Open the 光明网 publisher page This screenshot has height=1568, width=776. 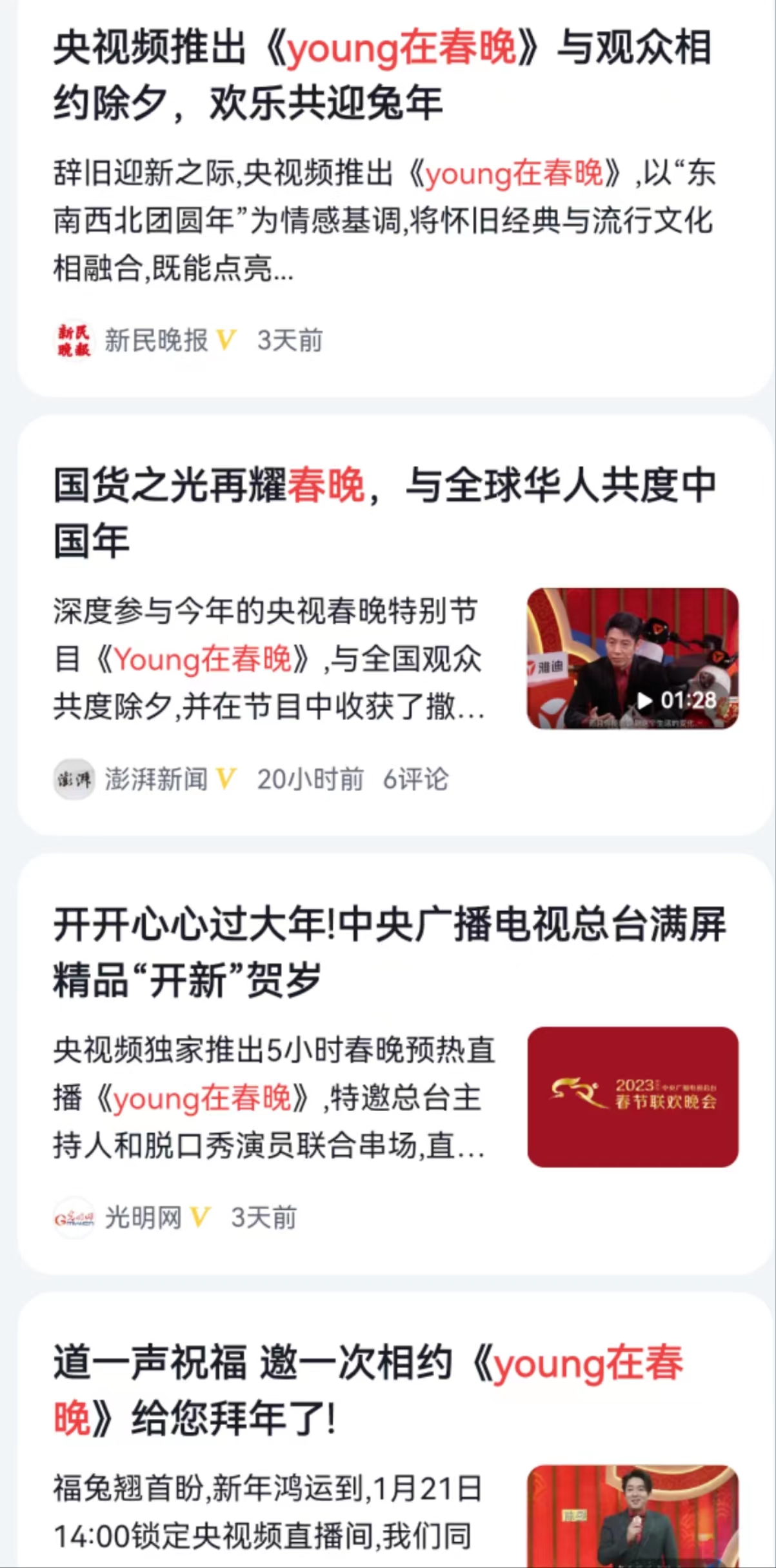143,1218
